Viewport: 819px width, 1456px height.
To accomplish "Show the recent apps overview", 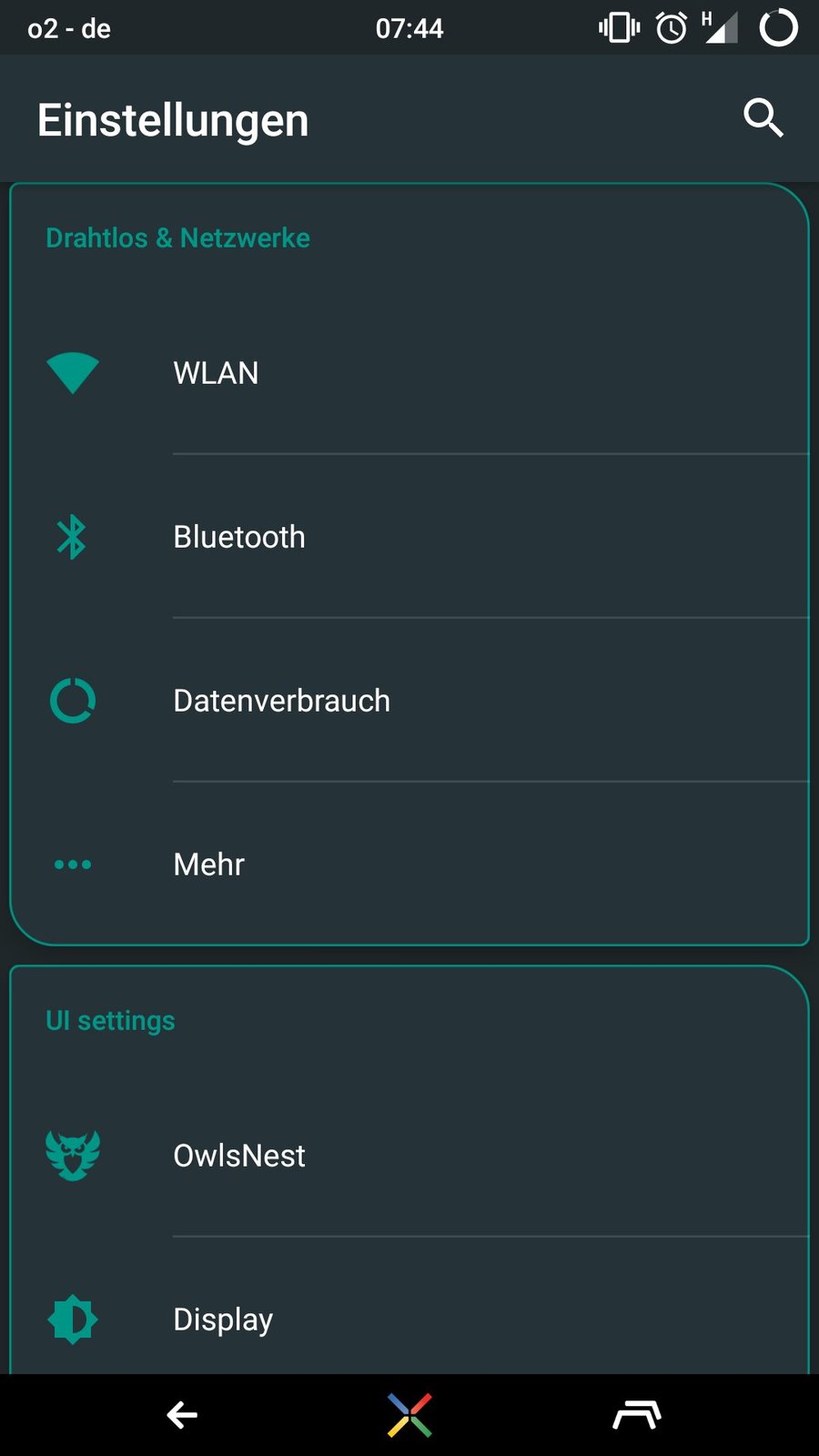I will pyautogui.click(x=636, y=1415).
